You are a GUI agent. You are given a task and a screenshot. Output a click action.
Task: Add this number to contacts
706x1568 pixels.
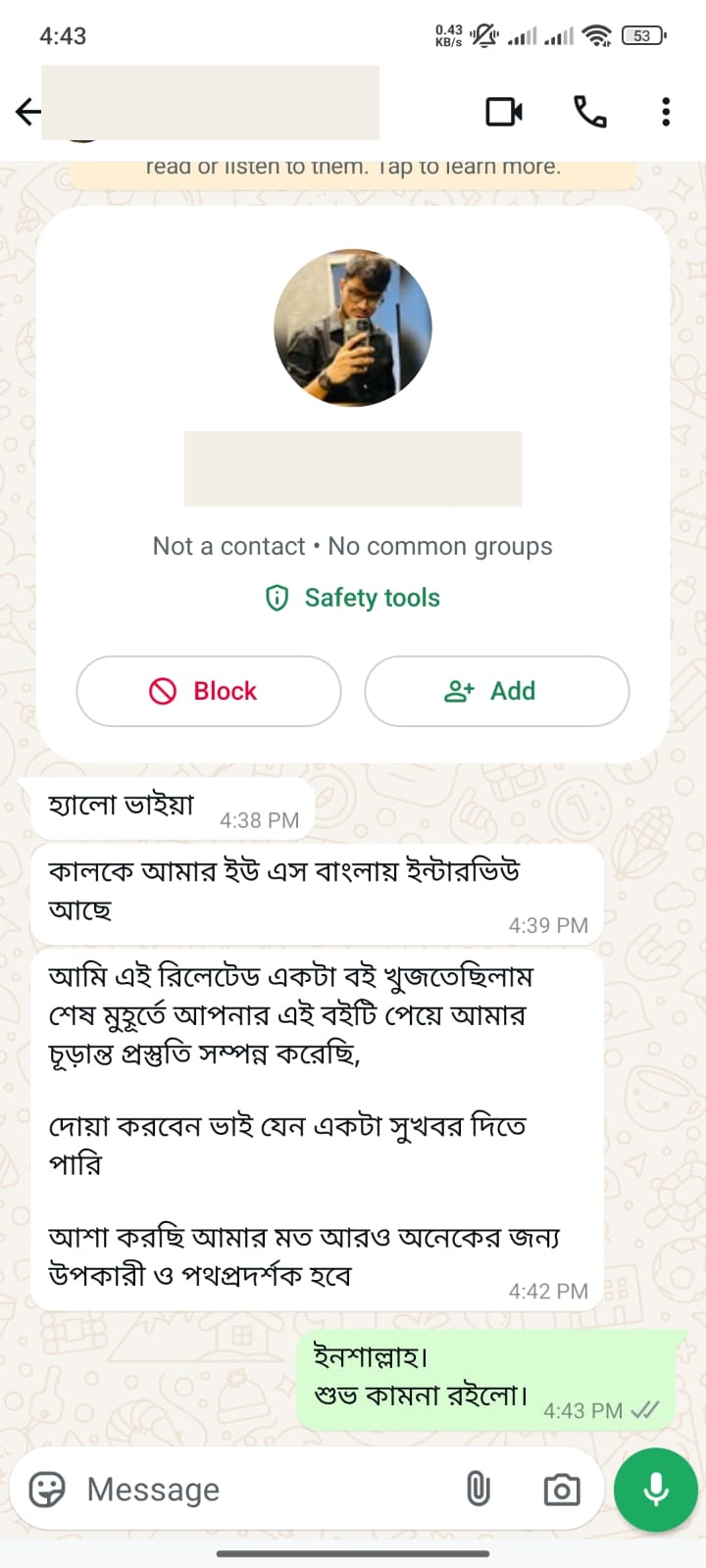tap(496, 691)
